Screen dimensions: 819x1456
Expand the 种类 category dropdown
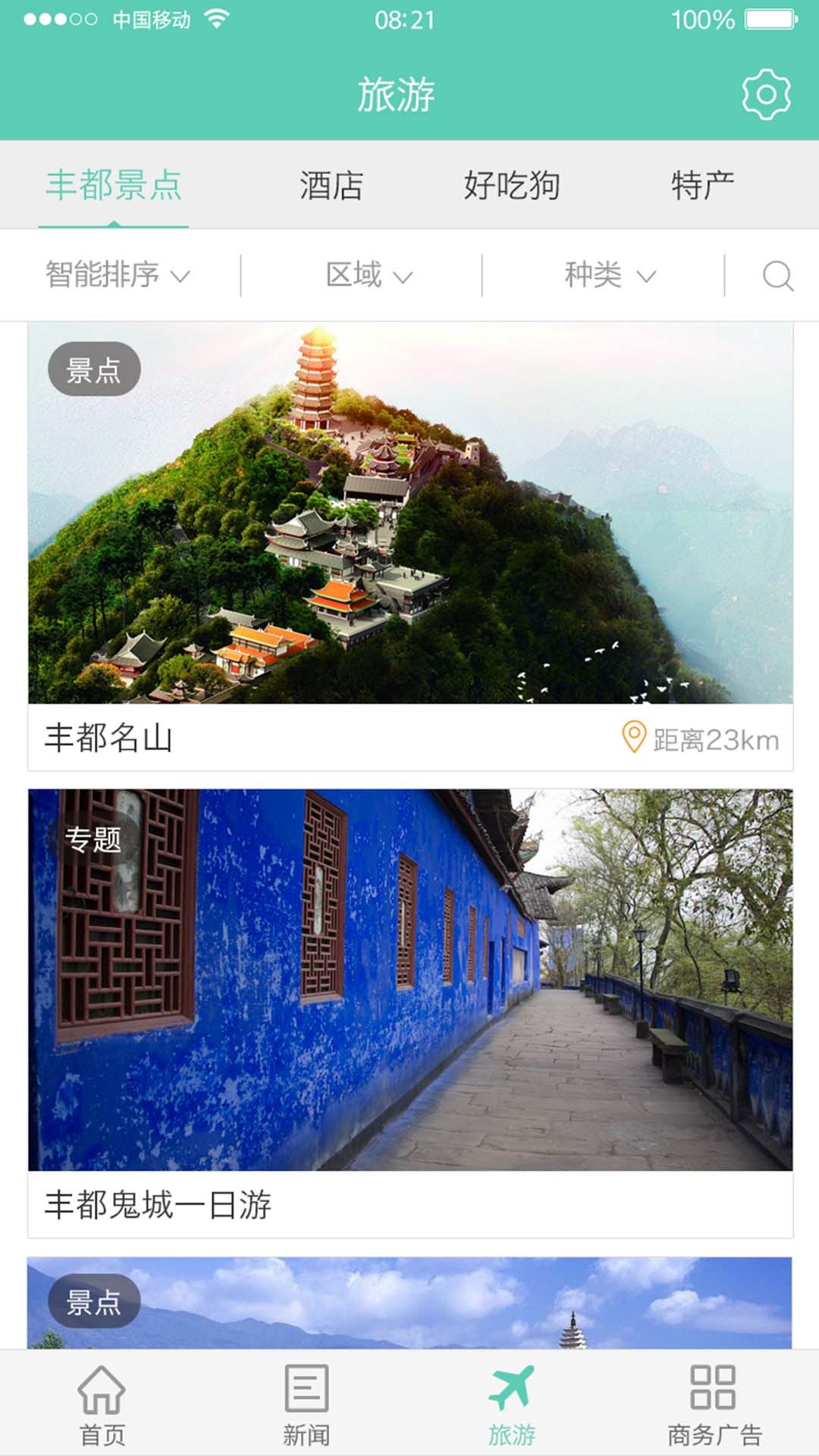tap(610, 276)
